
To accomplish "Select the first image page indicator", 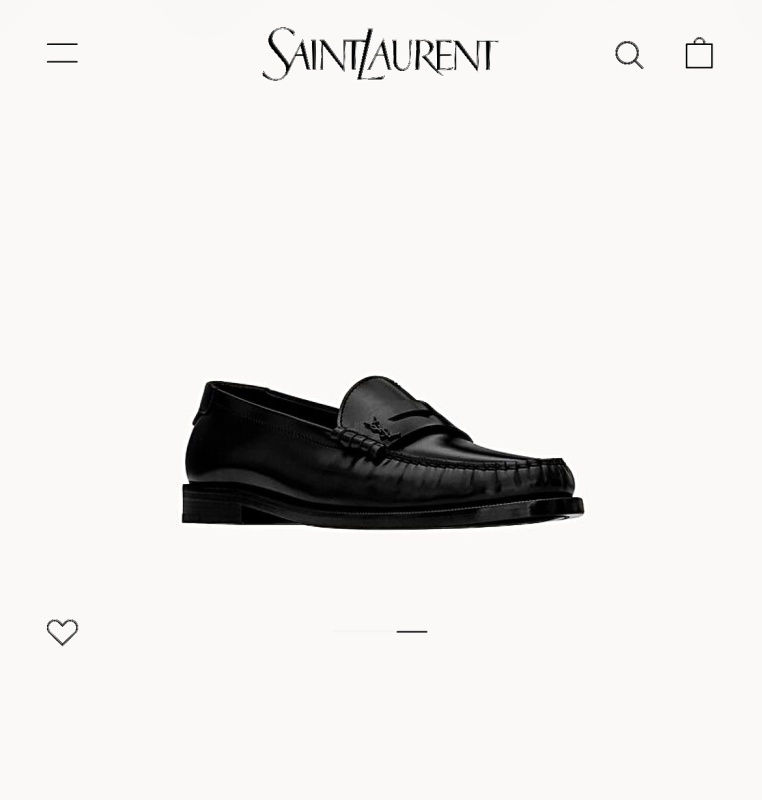I will [x=363, y=631].
